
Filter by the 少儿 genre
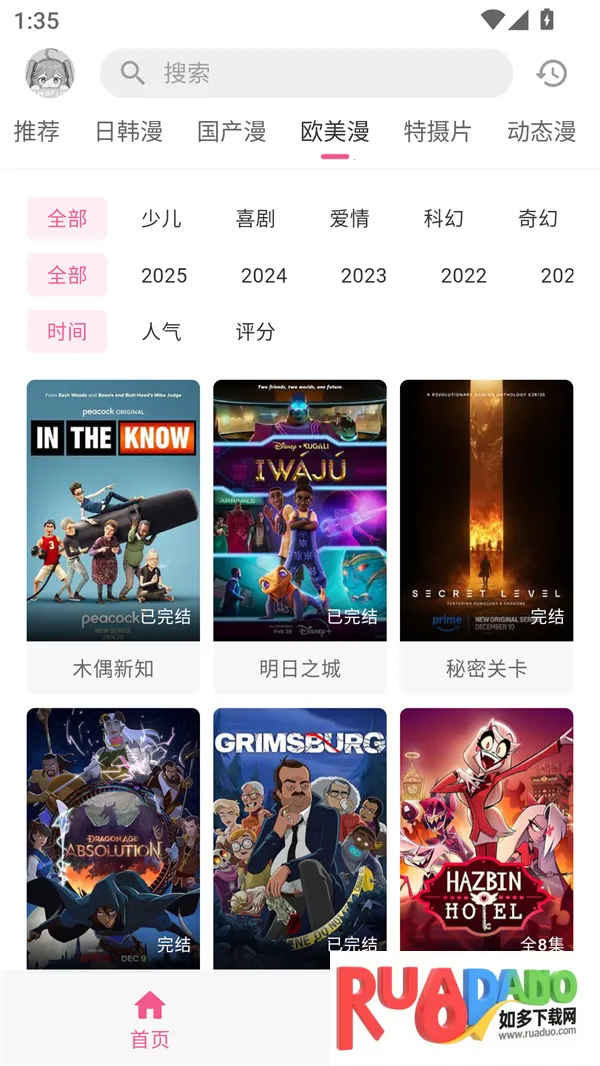pyautogui.click(x=161, y=219)
